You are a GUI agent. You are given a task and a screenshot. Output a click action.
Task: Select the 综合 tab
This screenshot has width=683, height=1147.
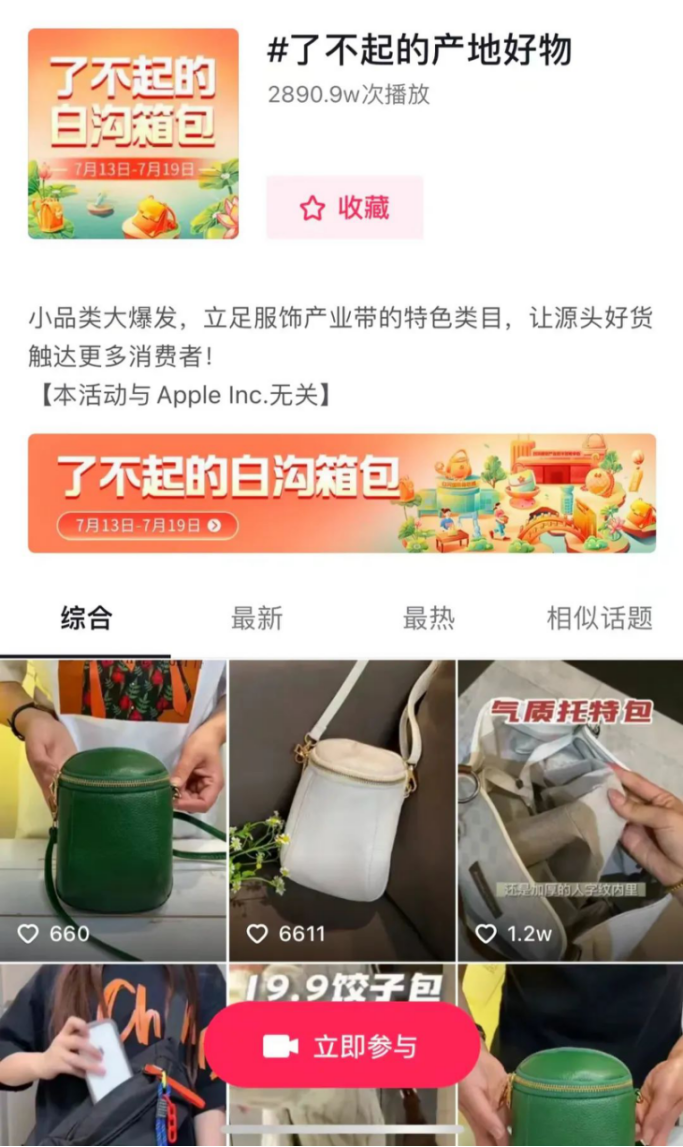pos(86,618)
